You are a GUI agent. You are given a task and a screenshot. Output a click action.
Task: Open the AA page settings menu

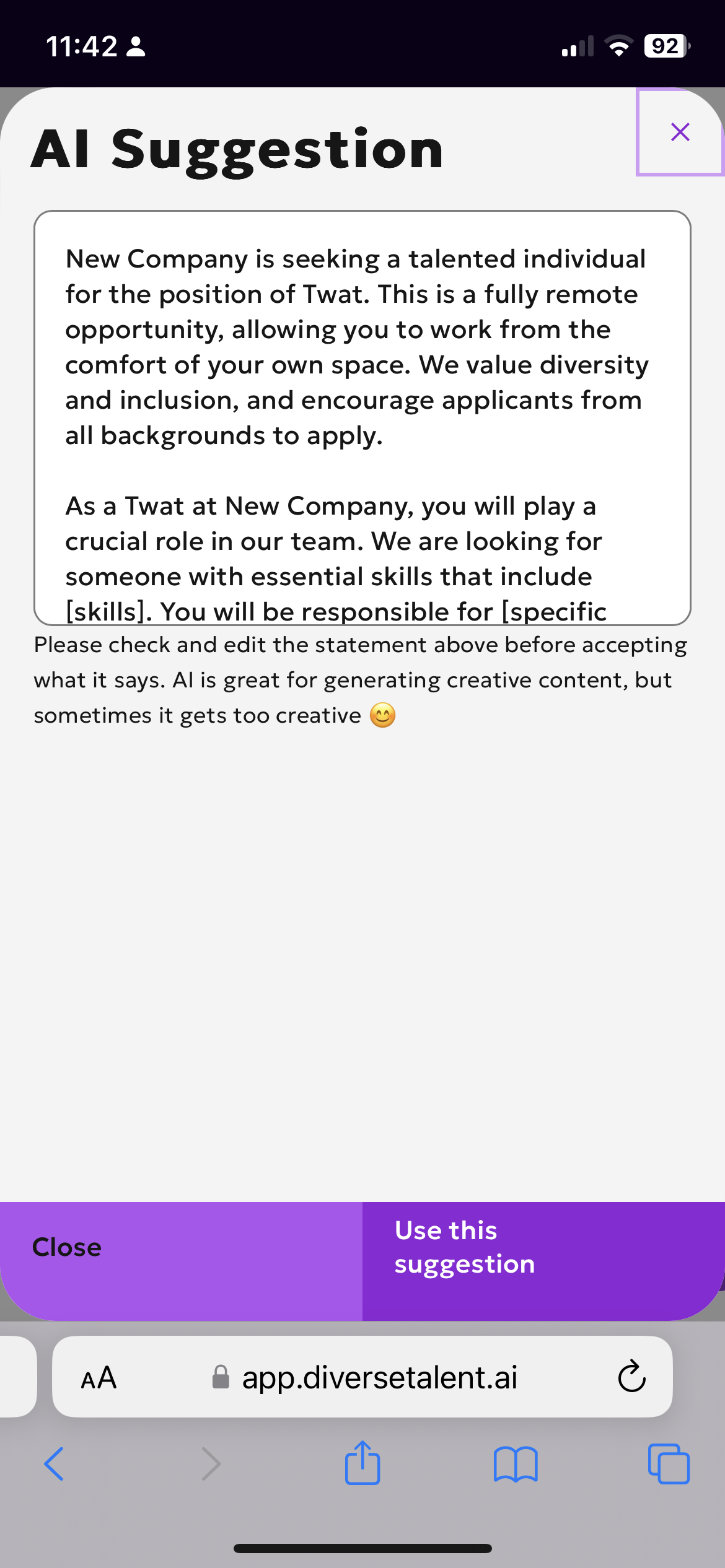pyautogui.click(x=99, y=1378)
